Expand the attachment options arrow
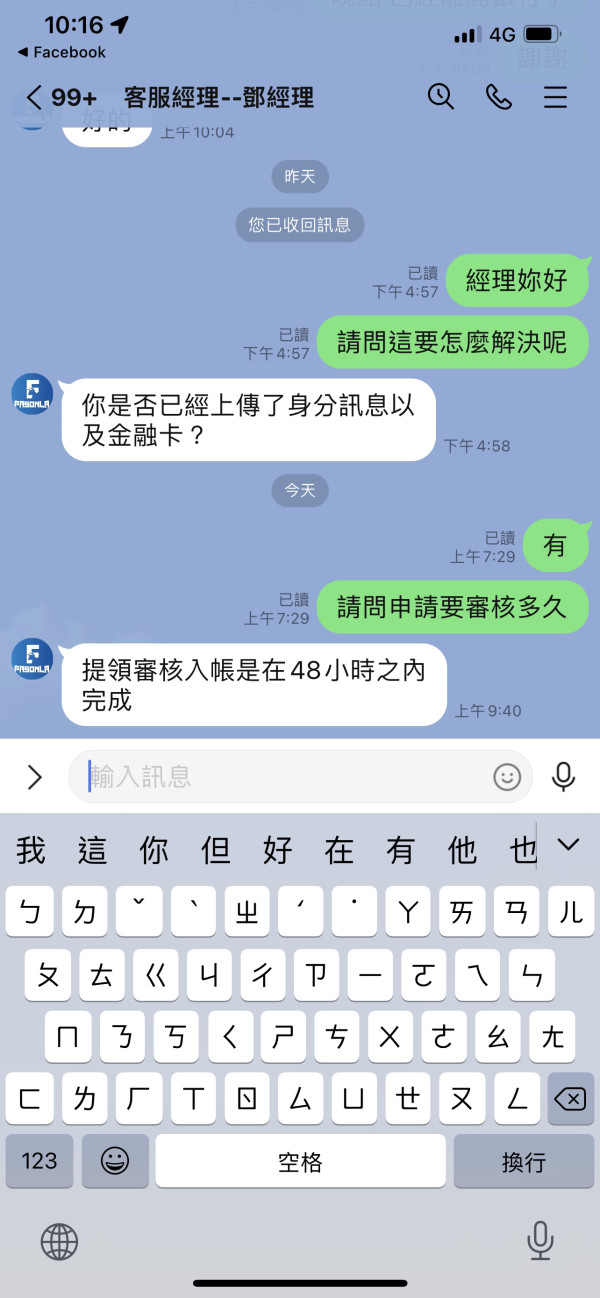This screenshot has width=600, height=1298. (34, 777)
